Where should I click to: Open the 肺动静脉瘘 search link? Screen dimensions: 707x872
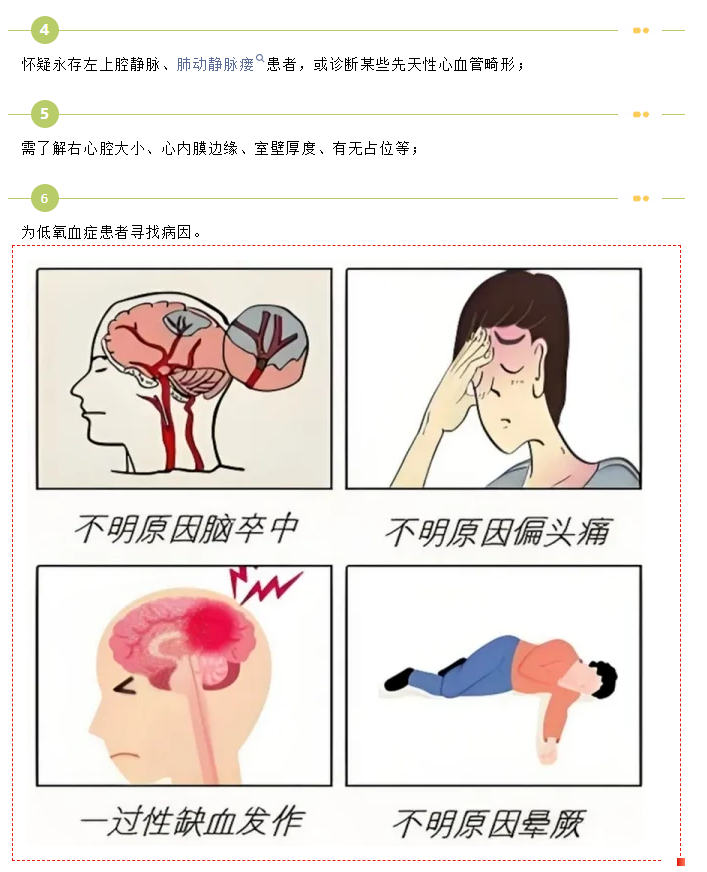coord(216,65)
